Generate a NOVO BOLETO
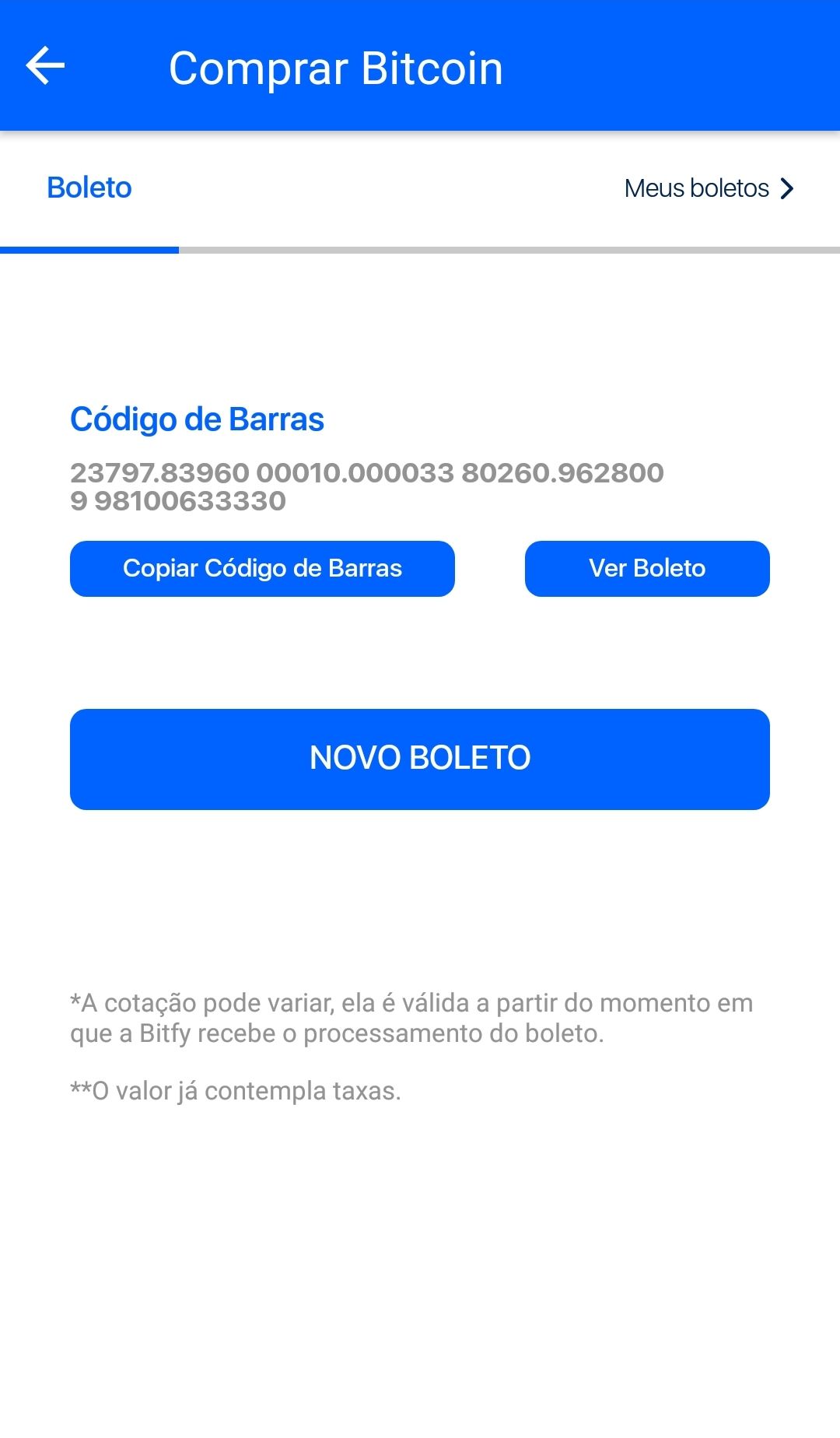The width and height of the screenshot is (840, 1438). (420, 759)
